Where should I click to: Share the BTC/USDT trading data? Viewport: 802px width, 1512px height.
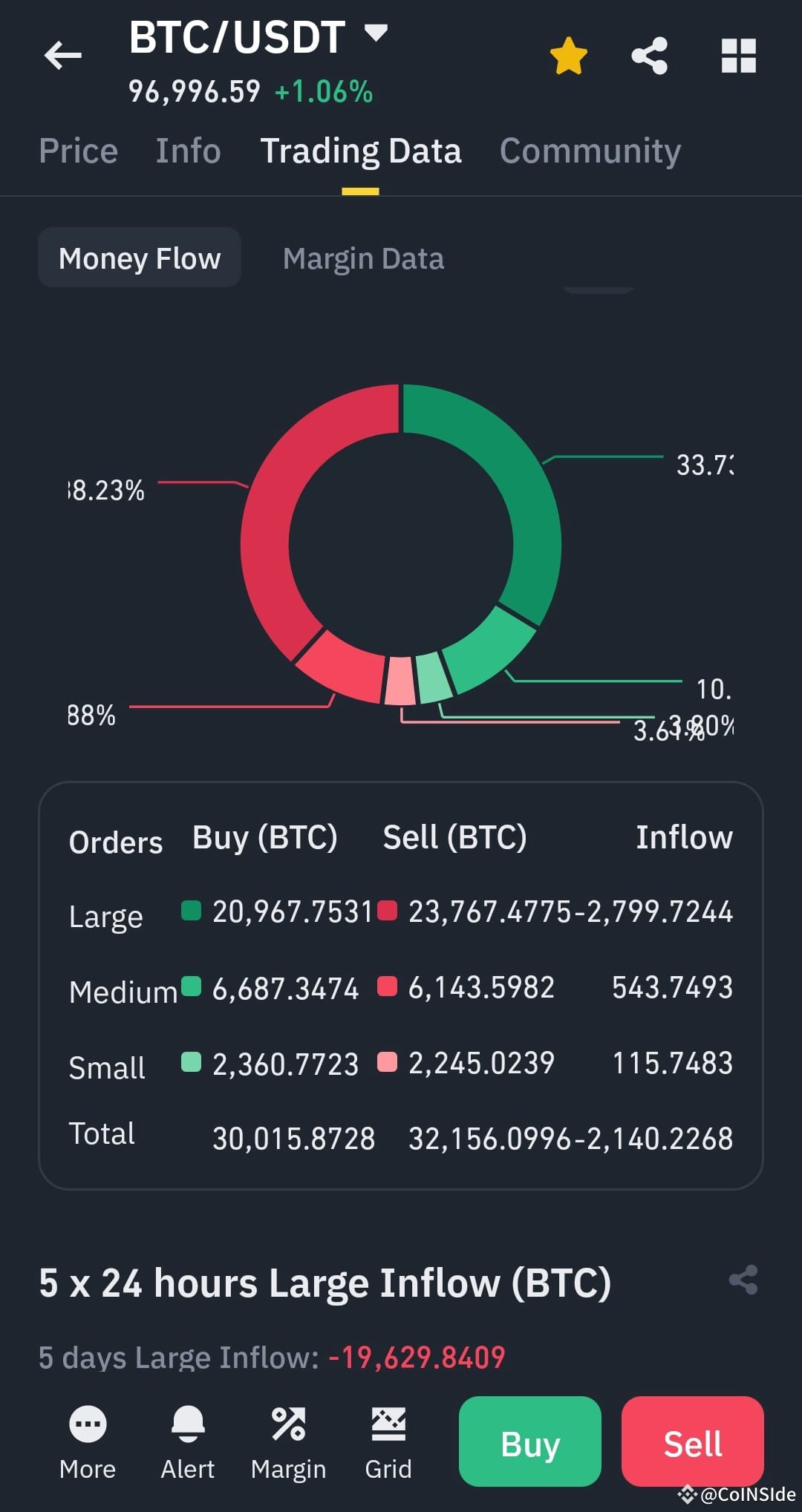tap(648, 56)
